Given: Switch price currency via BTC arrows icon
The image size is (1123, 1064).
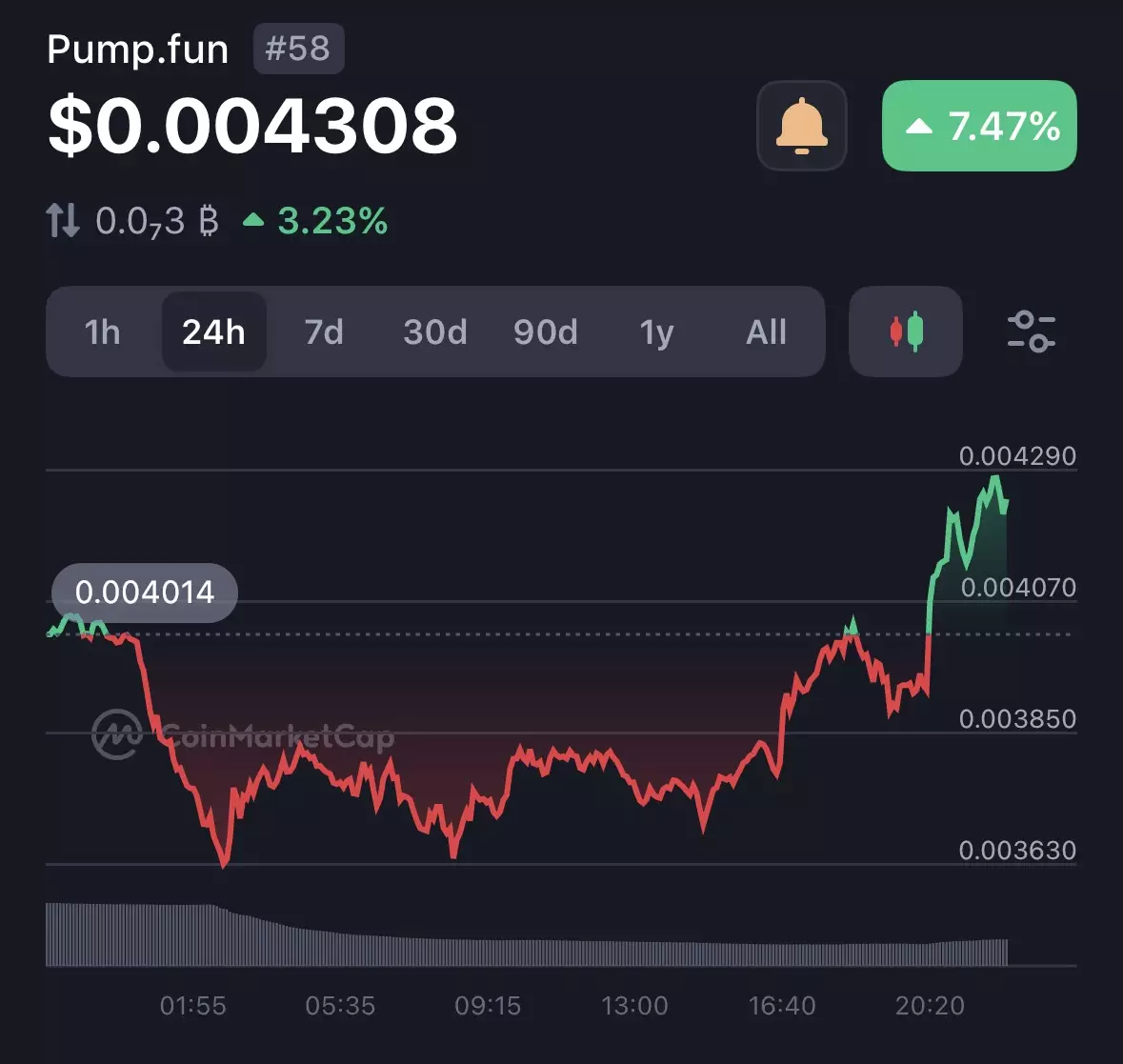Looking at the screenshot, I should click(64, 221).
